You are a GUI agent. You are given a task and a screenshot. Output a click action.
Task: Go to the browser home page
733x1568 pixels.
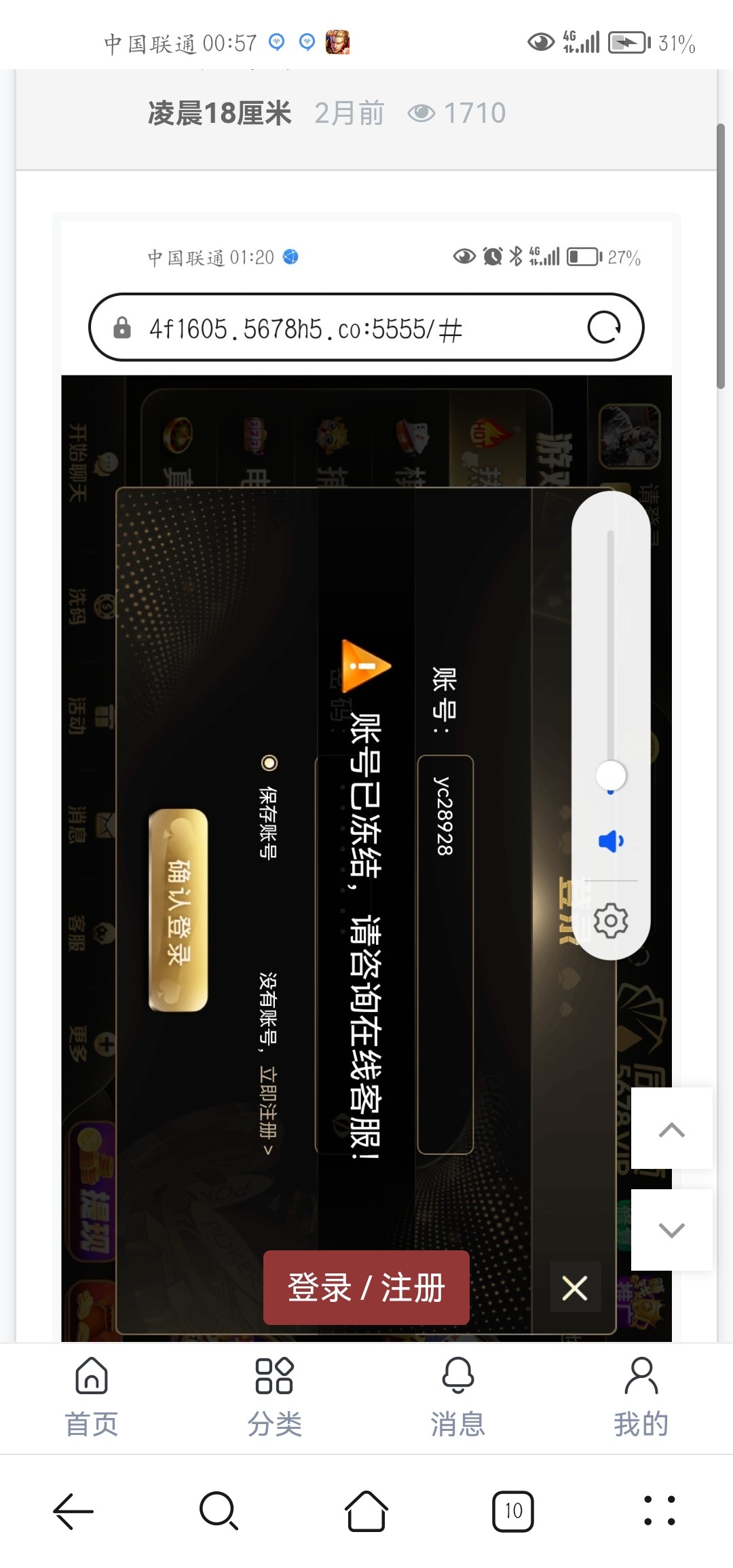point(366,1511)
